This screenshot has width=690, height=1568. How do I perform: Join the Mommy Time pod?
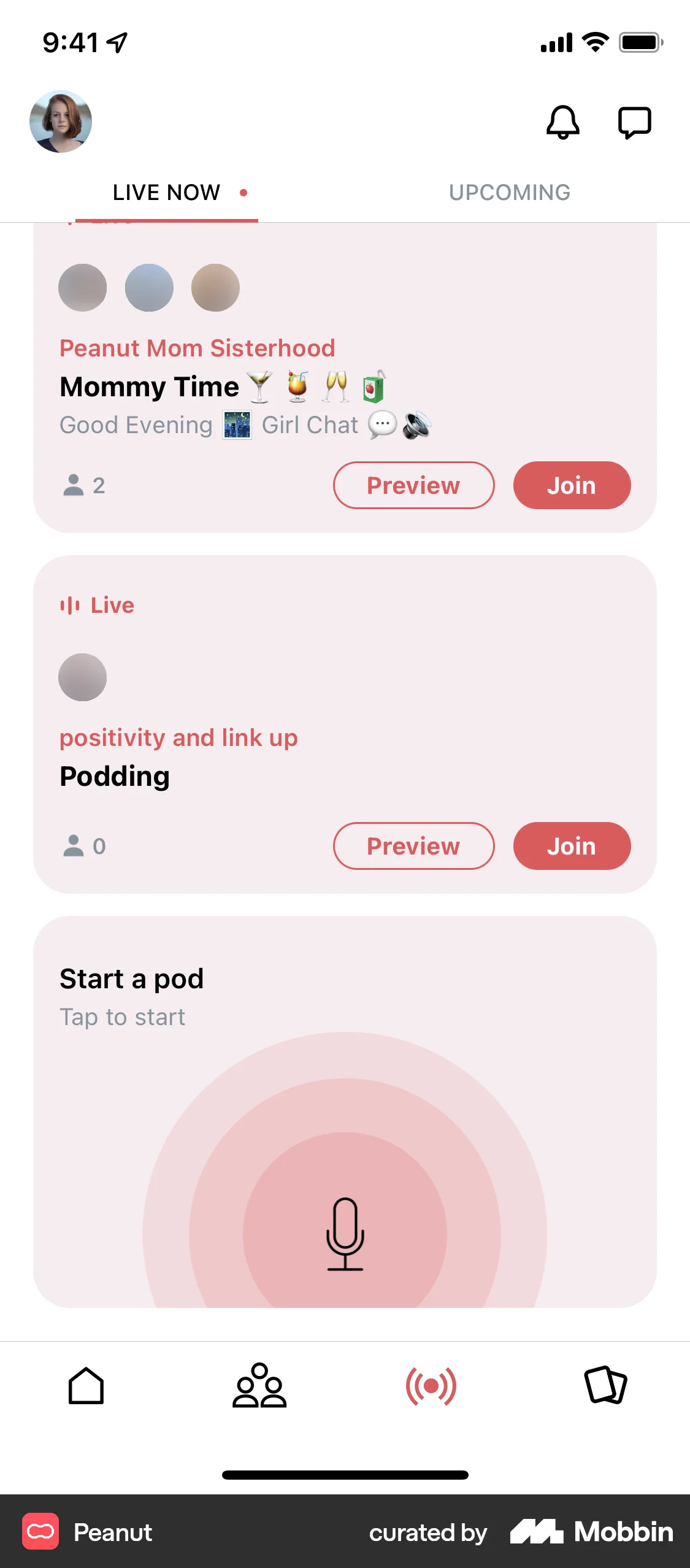coord(571,485)
